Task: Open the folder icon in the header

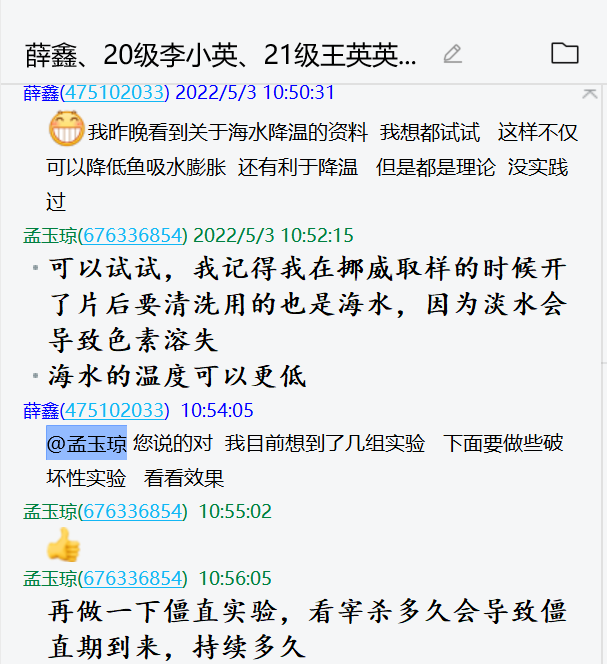Action: (565, 54)
